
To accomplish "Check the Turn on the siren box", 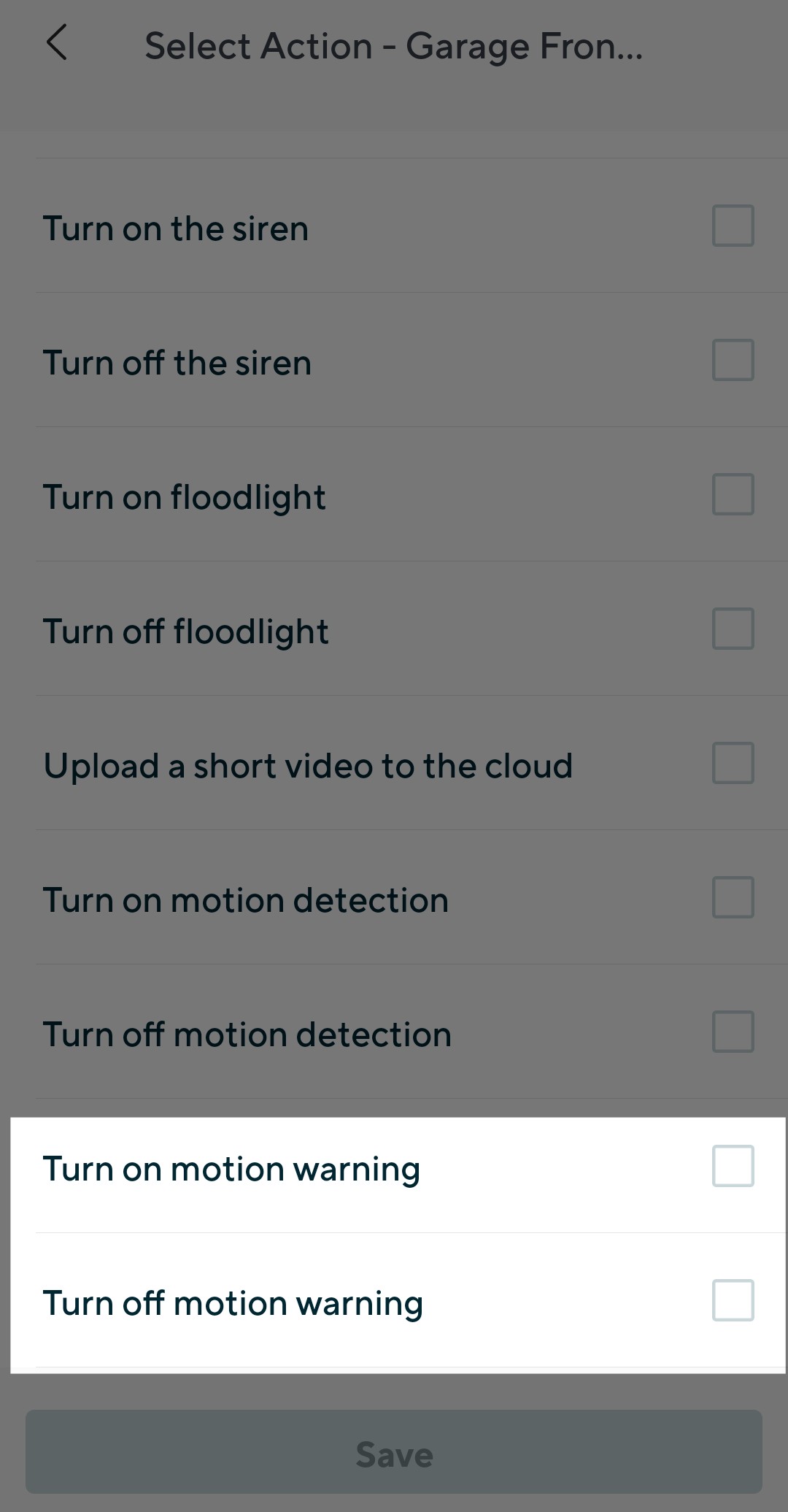I will point(733,226).
